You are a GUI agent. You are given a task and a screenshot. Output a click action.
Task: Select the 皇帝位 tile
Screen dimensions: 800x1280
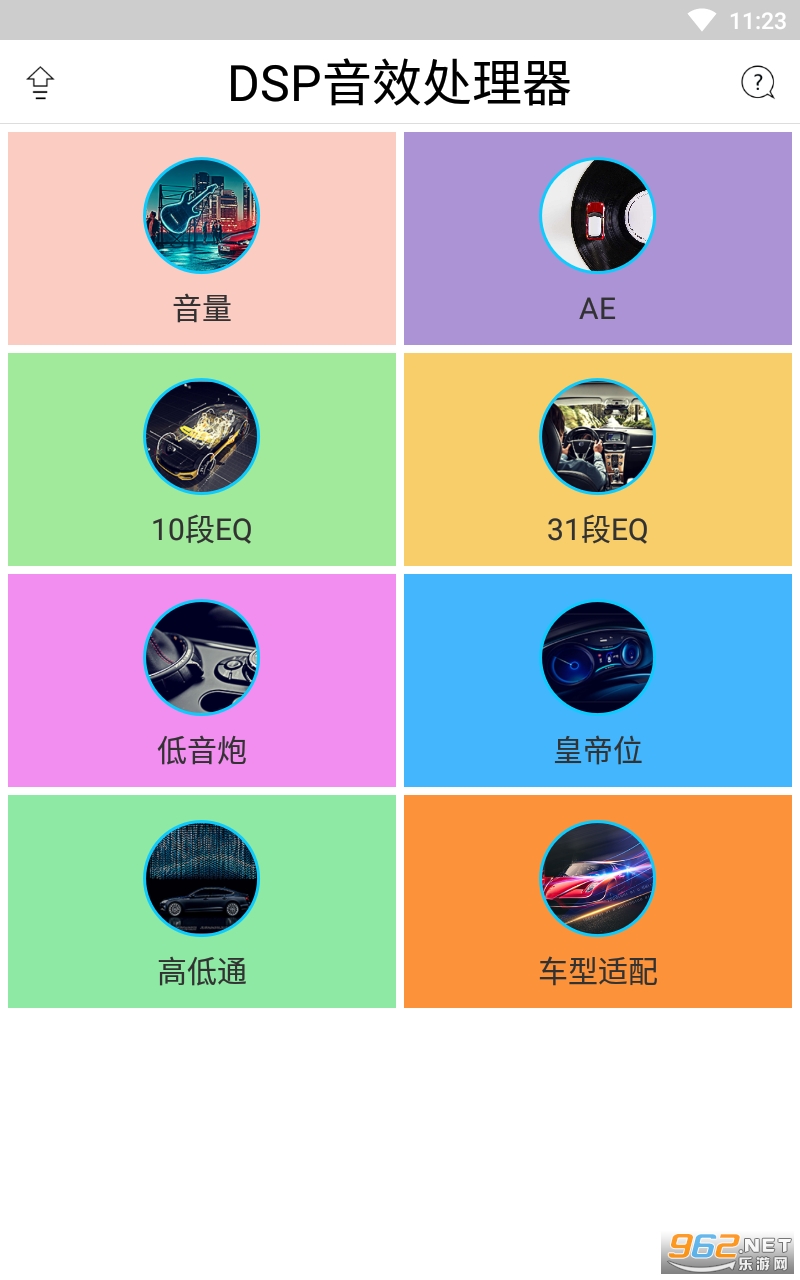[598, 681]
